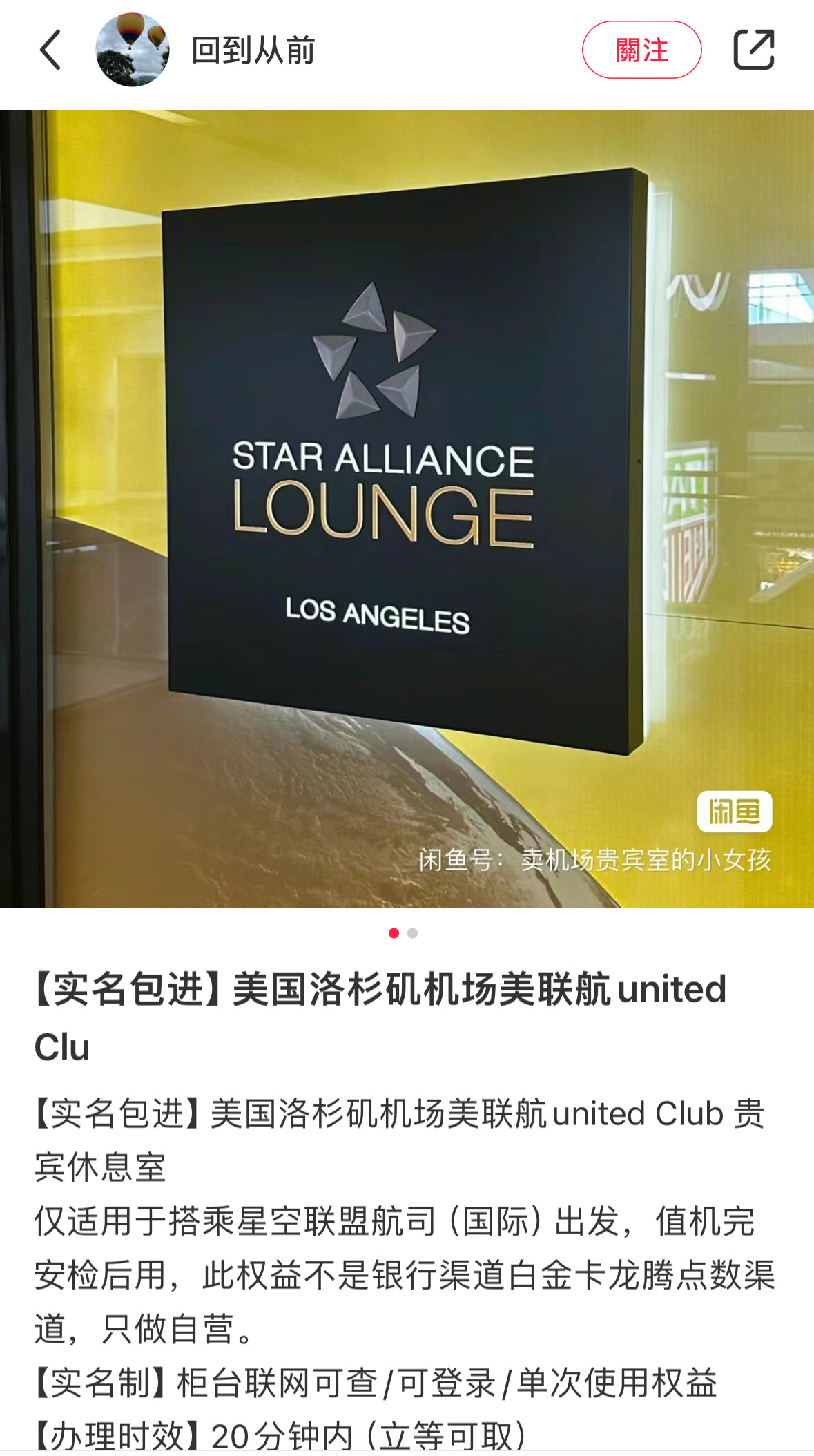Viewport: 814px width, 1456px height.
Task: Open the username 回到从前
Action: (x=253, y=50)
